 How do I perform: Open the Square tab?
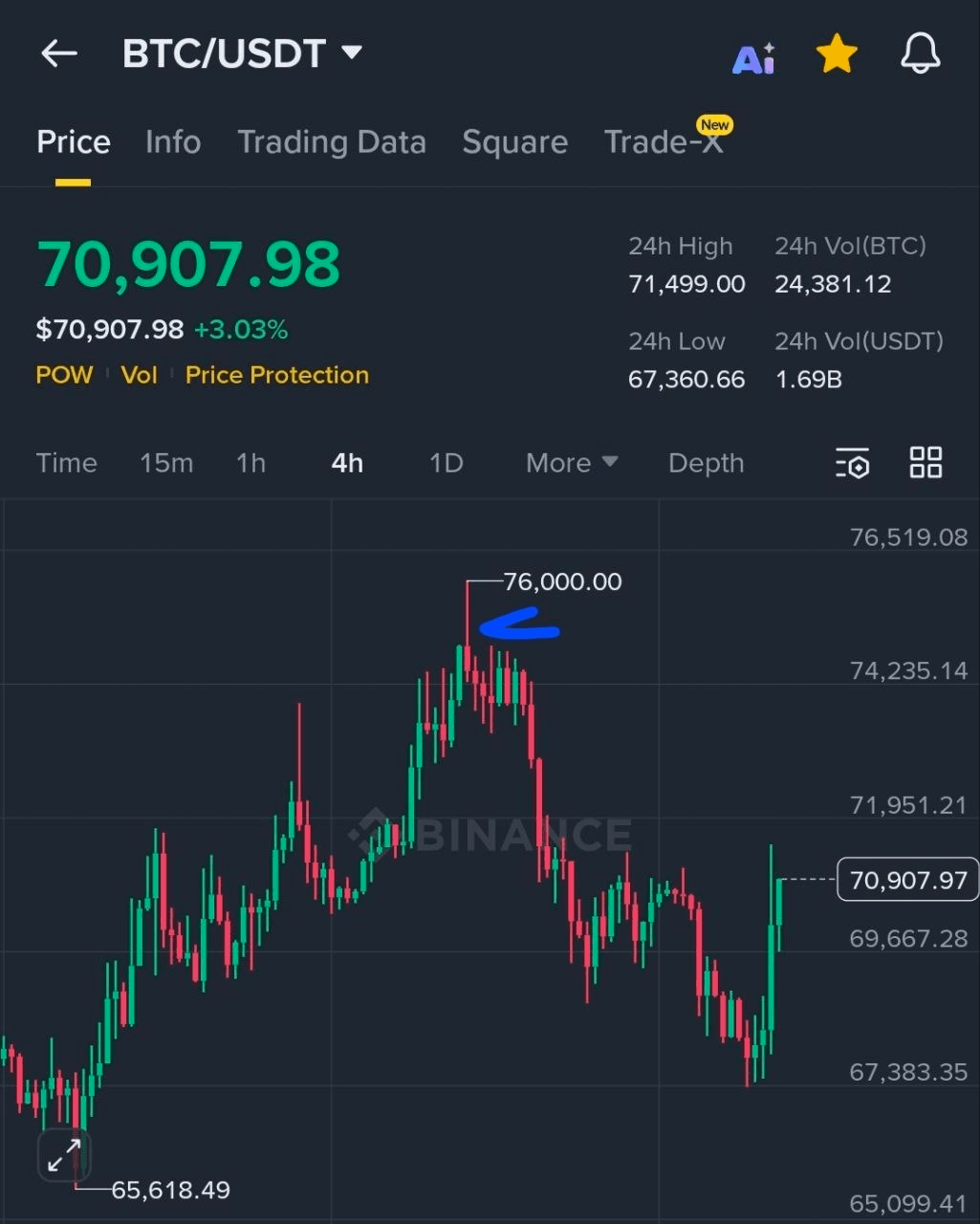click(514, 142)
